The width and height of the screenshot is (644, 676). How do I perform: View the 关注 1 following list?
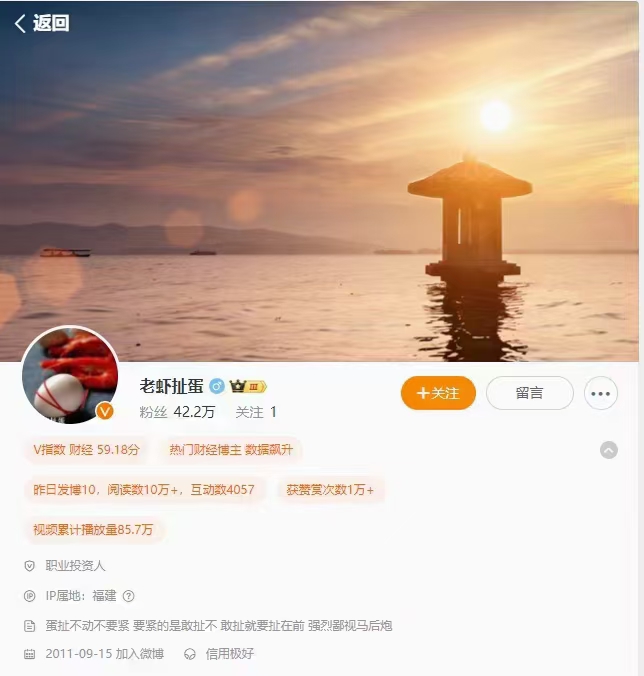point(256,412)
